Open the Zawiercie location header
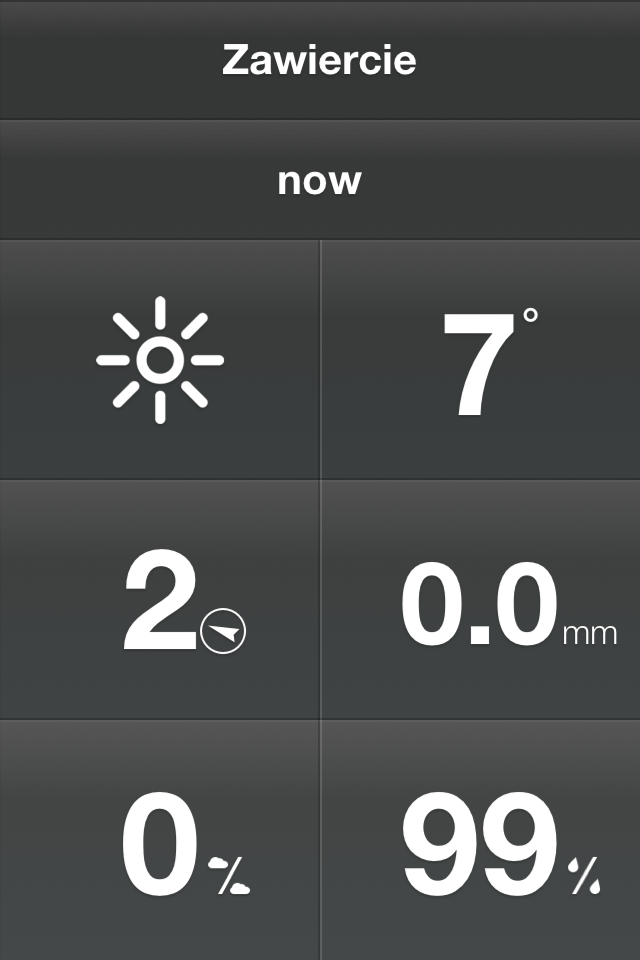Image resolution: width=640 pixels, height=960 pixels. click(319, 60)
